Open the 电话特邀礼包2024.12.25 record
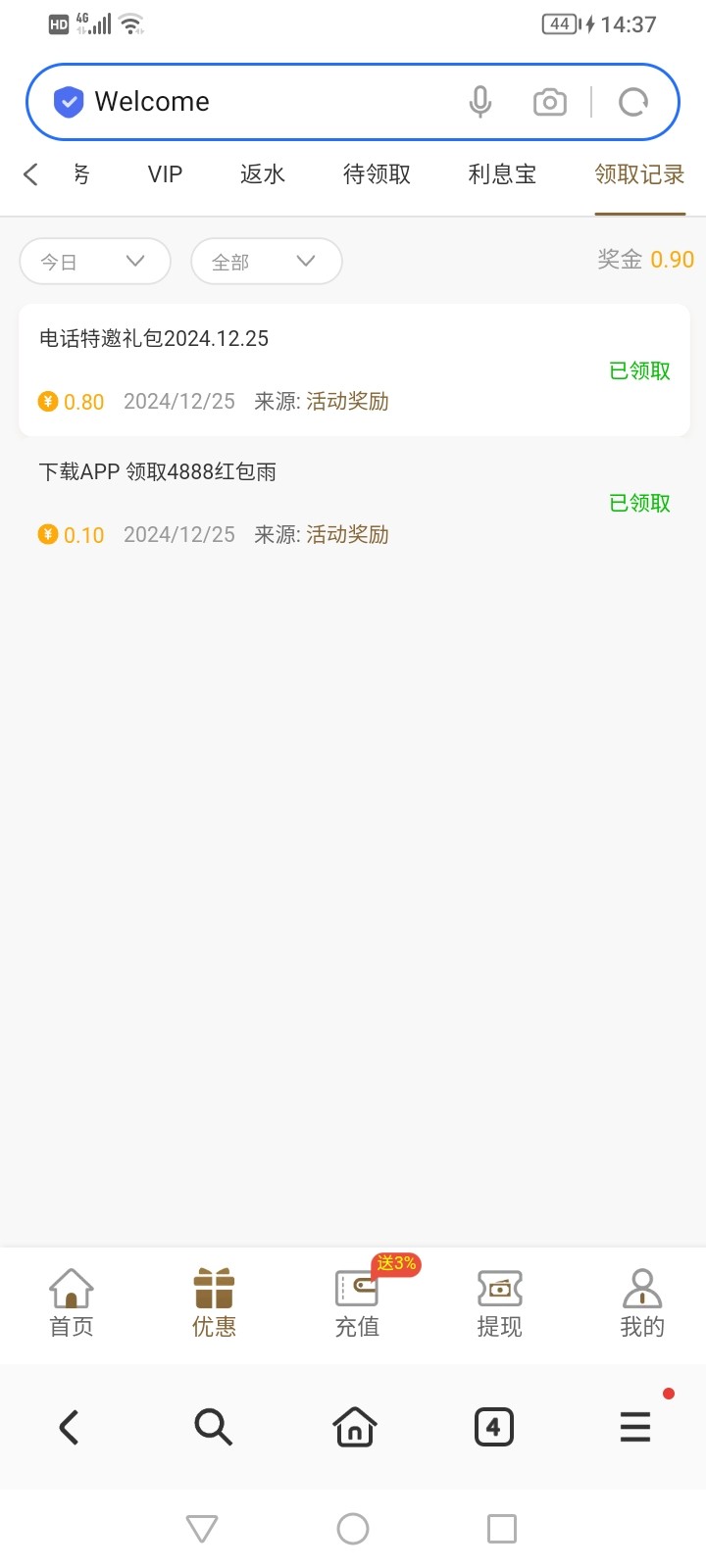706x1568 pixels. tap(353, 369)
